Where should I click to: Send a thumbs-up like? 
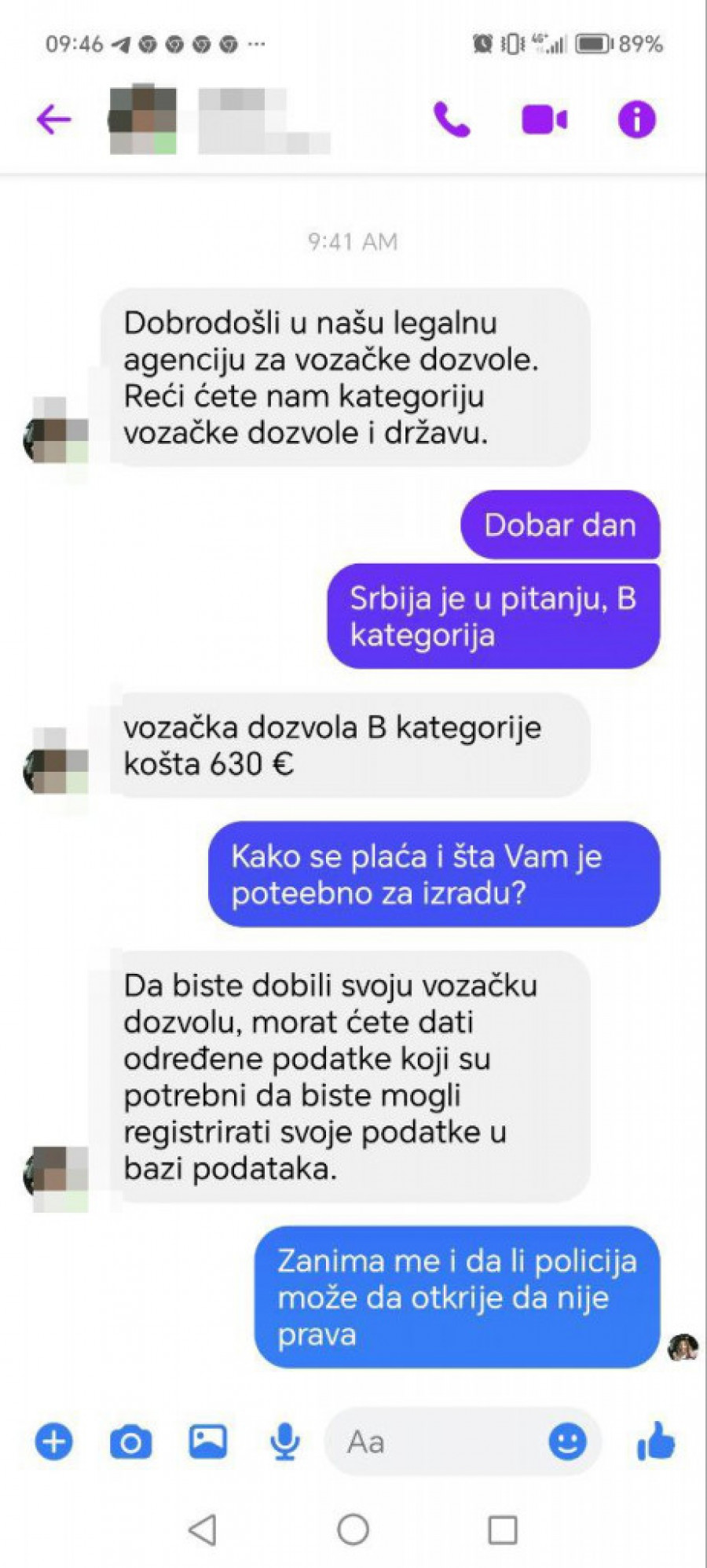tap(657, 1441)
